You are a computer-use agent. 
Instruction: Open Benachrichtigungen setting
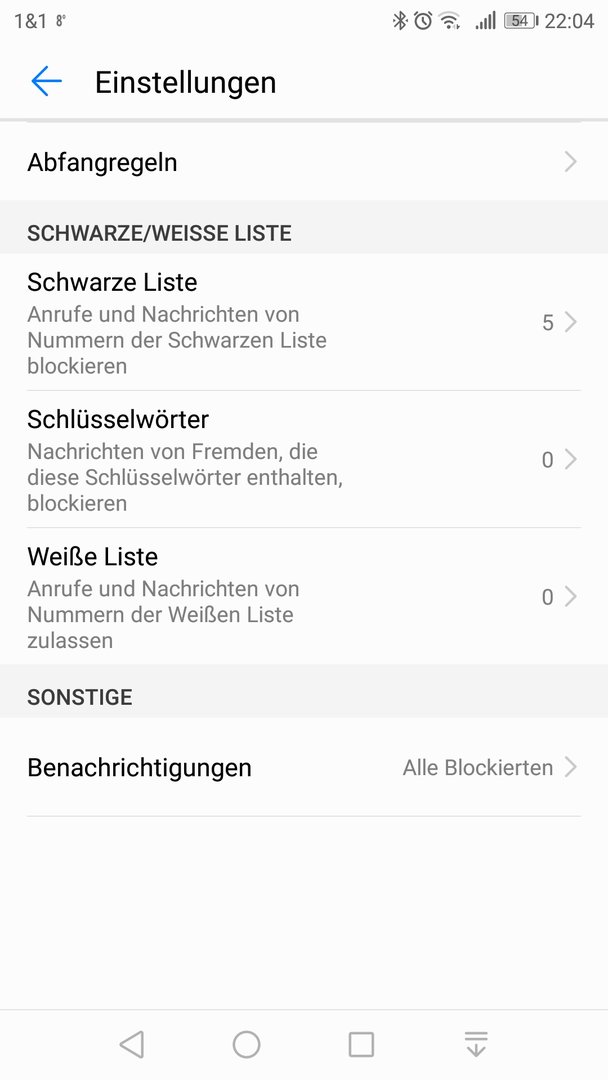pos(304,767)
